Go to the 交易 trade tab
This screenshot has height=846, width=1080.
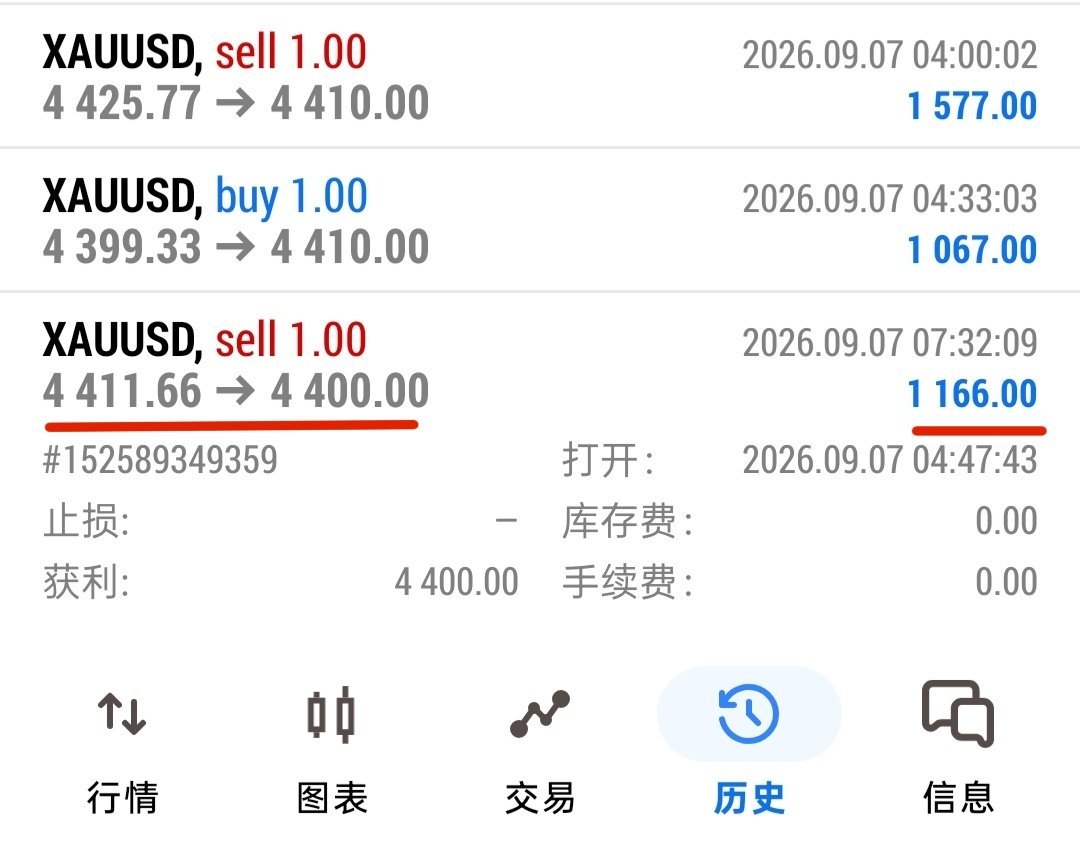point(540,751)
